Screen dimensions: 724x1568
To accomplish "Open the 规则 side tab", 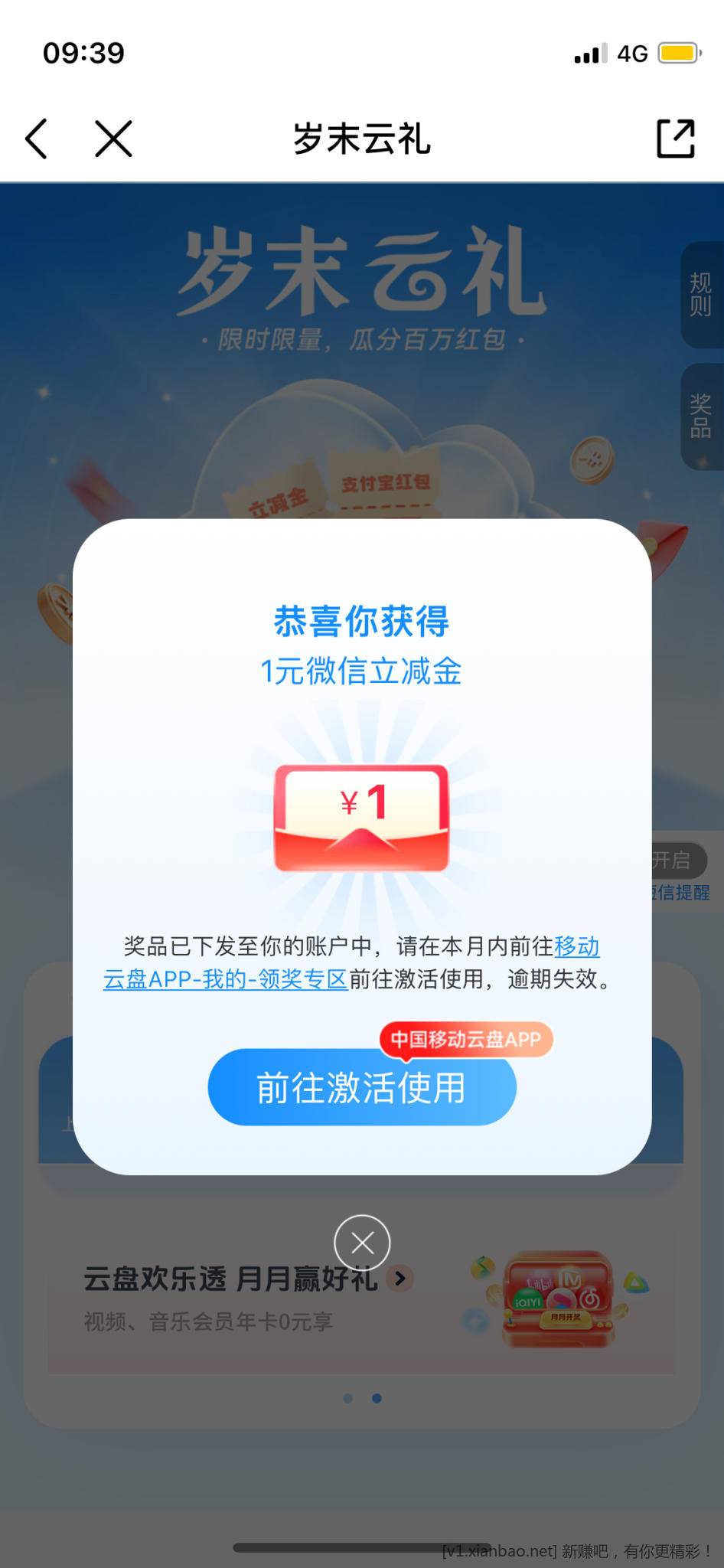I will [700, 295].
